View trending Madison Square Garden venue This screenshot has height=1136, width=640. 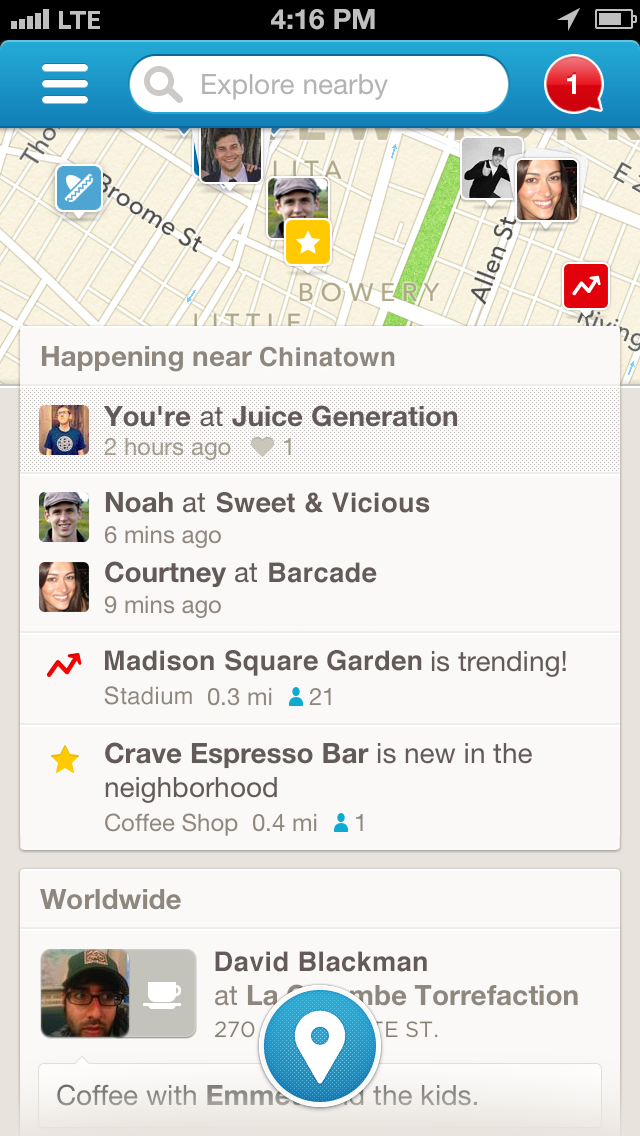click(320, 677)
